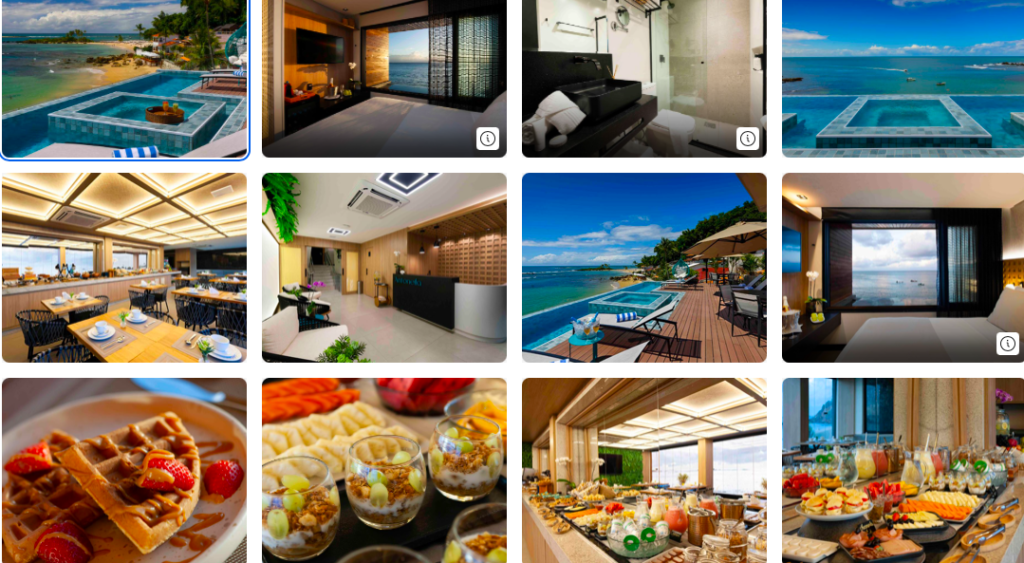Open the reception lobby photo
The height and width of the screenshot is (563, 1024).
[x=384, y=267]
